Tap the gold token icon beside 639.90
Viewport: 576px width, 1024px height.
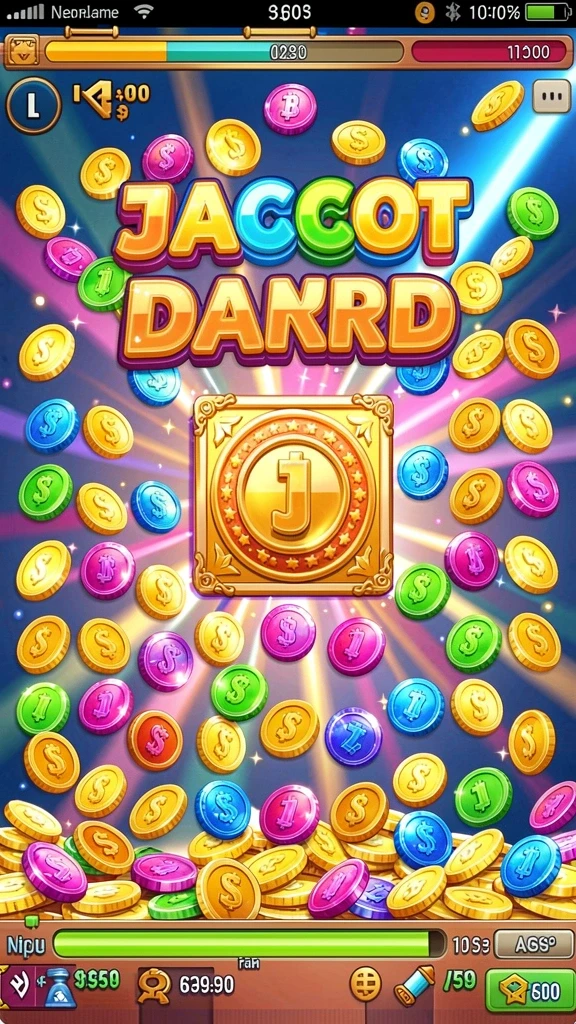pyautogui.click(x=154, y=985)
